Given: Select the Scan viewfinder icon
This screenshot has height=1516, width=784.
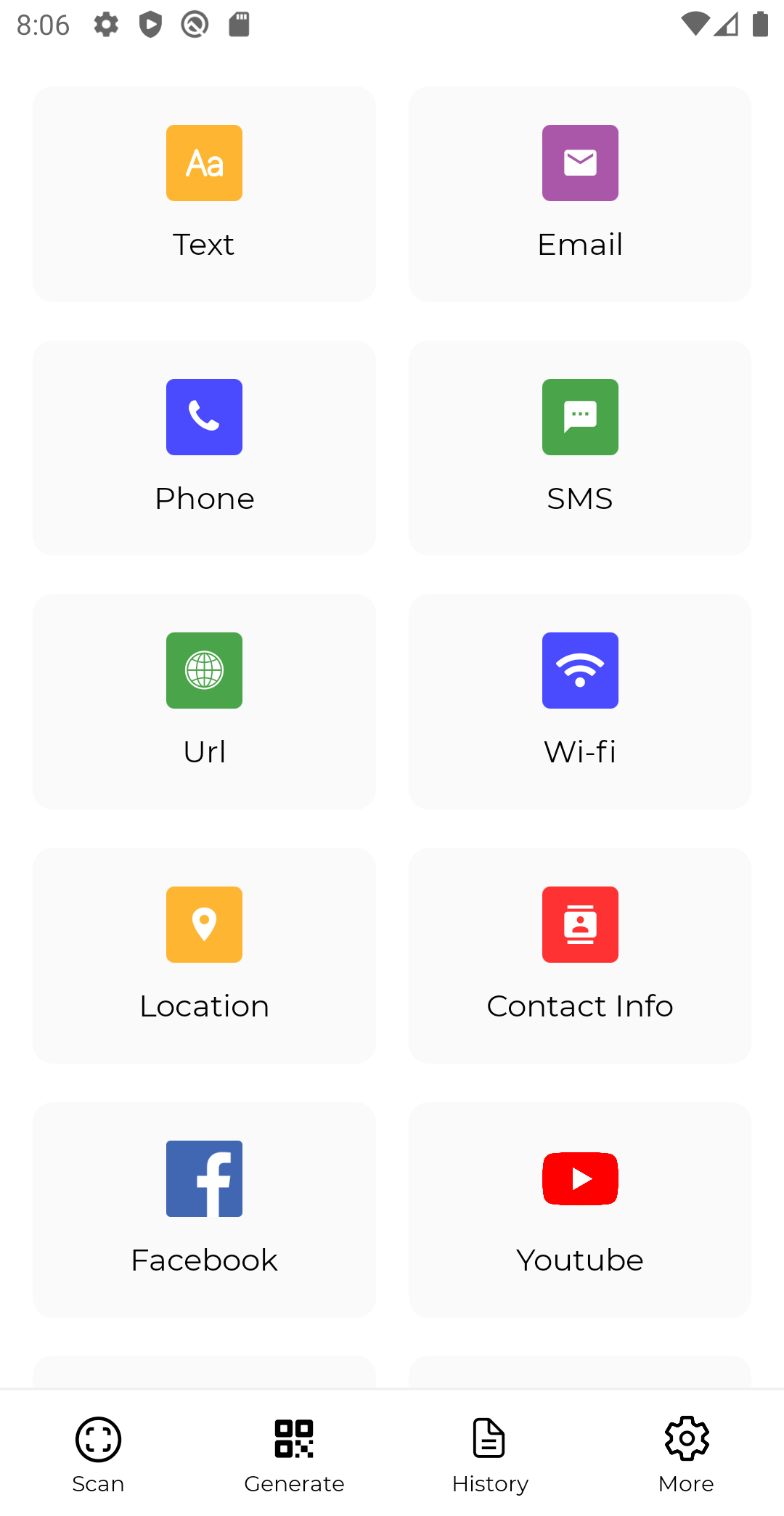Looking at the screenshot, I should [98, 1438].
